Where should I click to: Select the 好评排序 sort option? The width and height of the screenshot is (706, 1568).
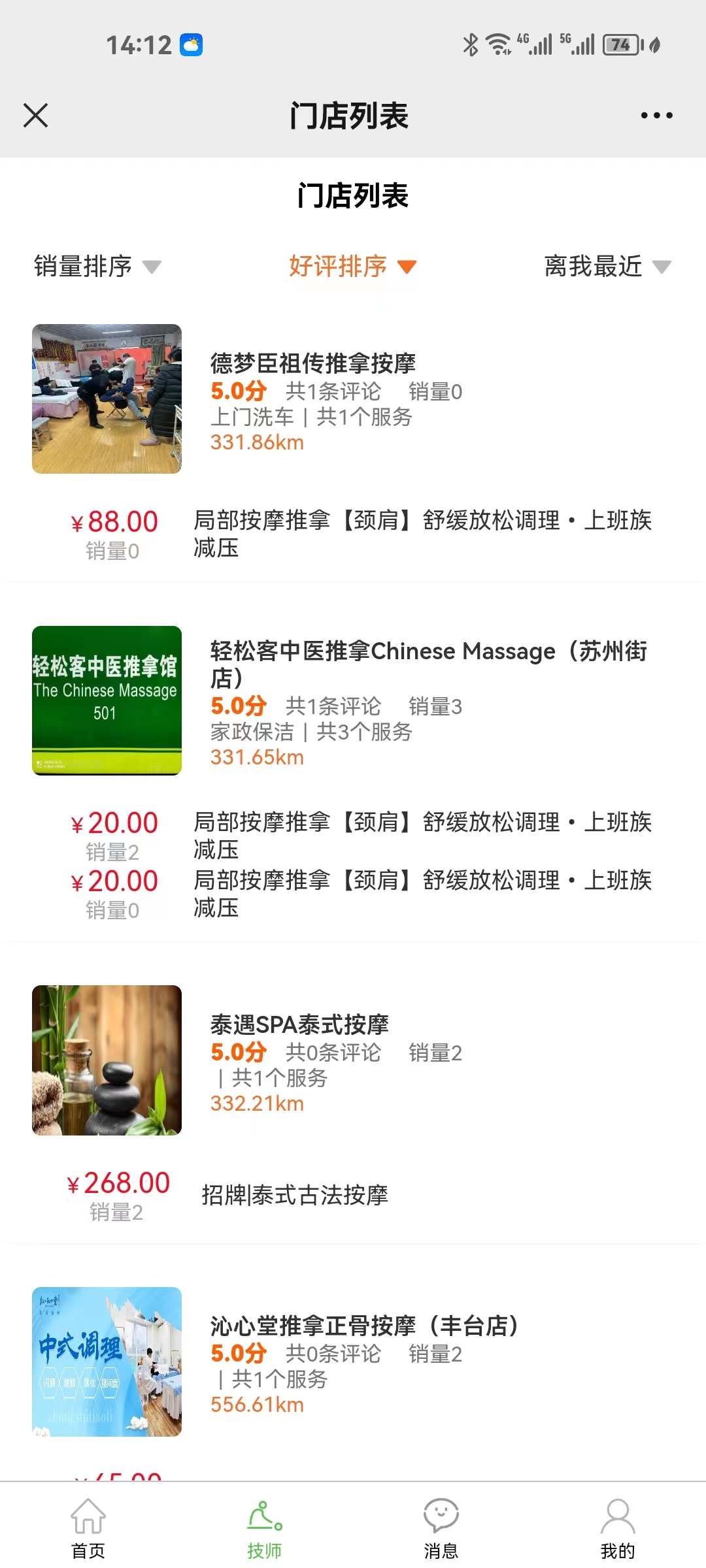pos(352,267)
